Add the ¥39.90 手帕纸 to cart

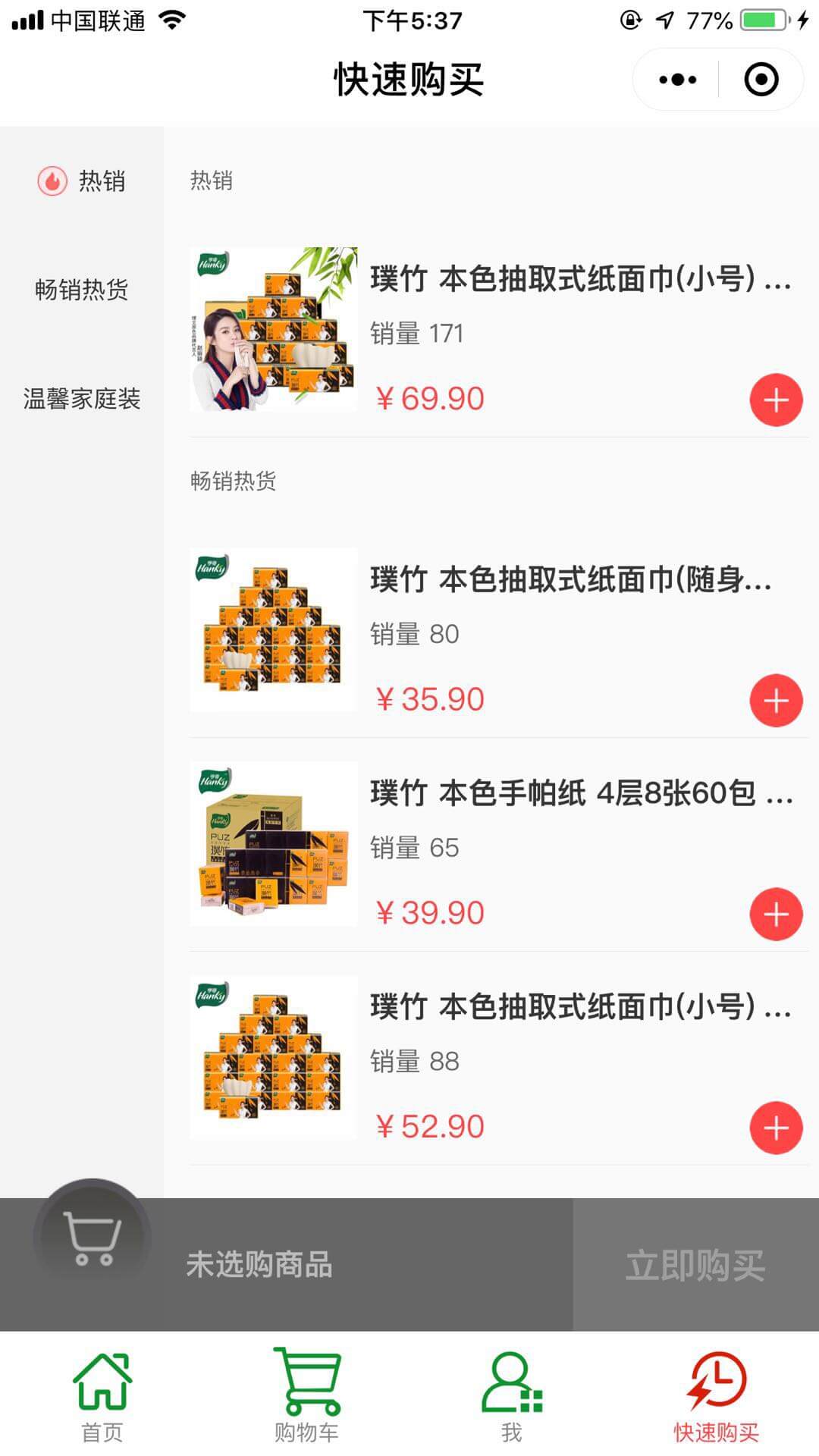coord(776,915)
